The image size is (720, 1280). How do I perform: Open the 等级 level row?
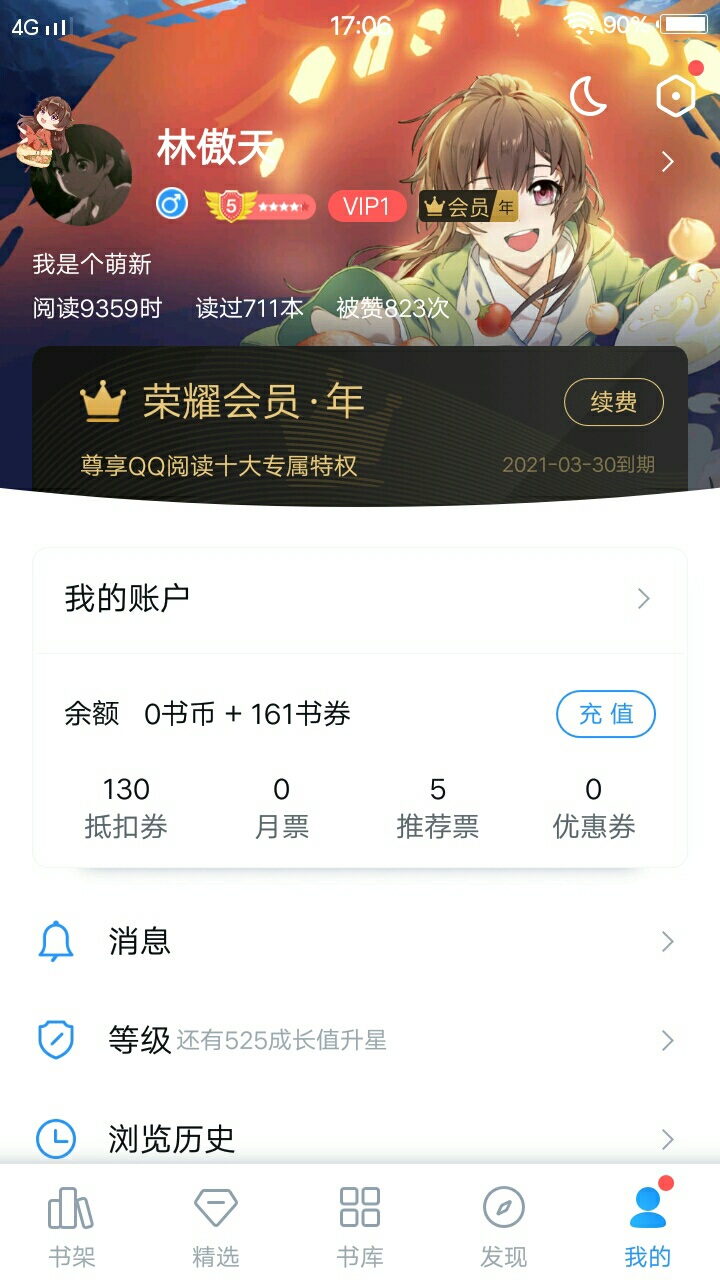click(360, 1041)
